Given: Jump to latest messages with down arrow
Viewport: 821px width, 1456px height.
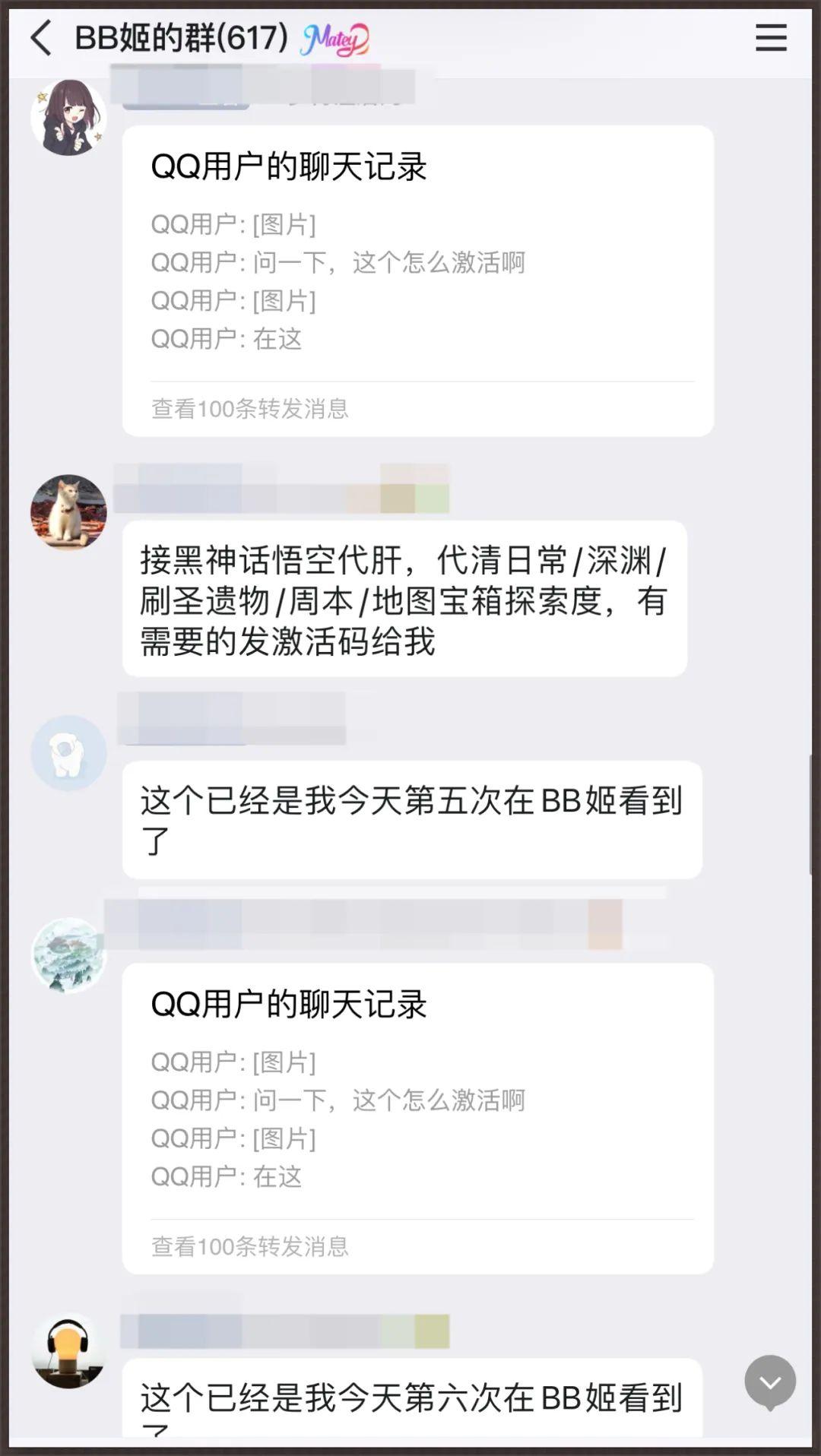Looking at the screenshot, I should (x=769, y=1382).
